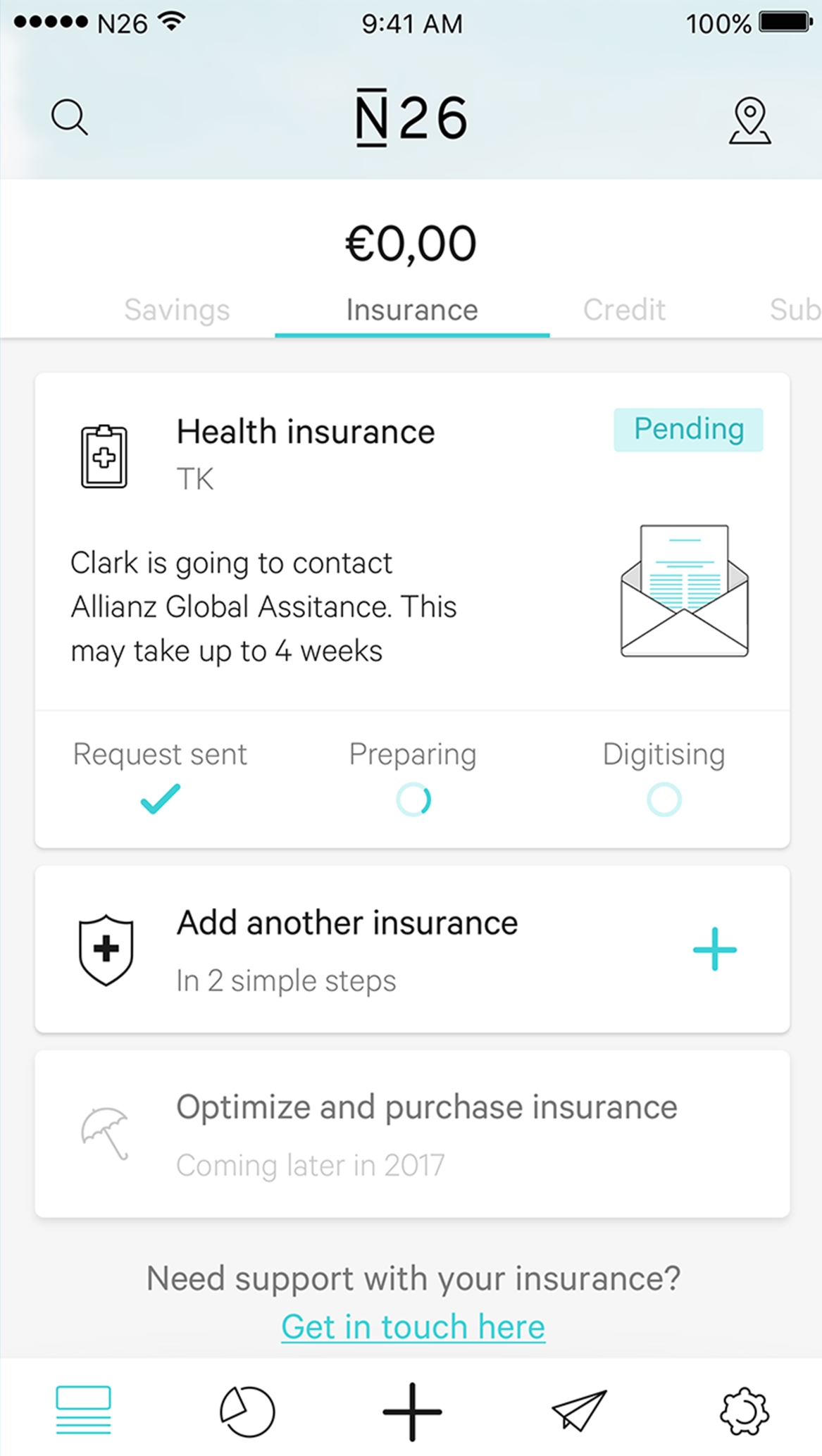The width and height of the screenshot is (822, 1456).
Task: Add another insurance with the plus
Action: 714,950
